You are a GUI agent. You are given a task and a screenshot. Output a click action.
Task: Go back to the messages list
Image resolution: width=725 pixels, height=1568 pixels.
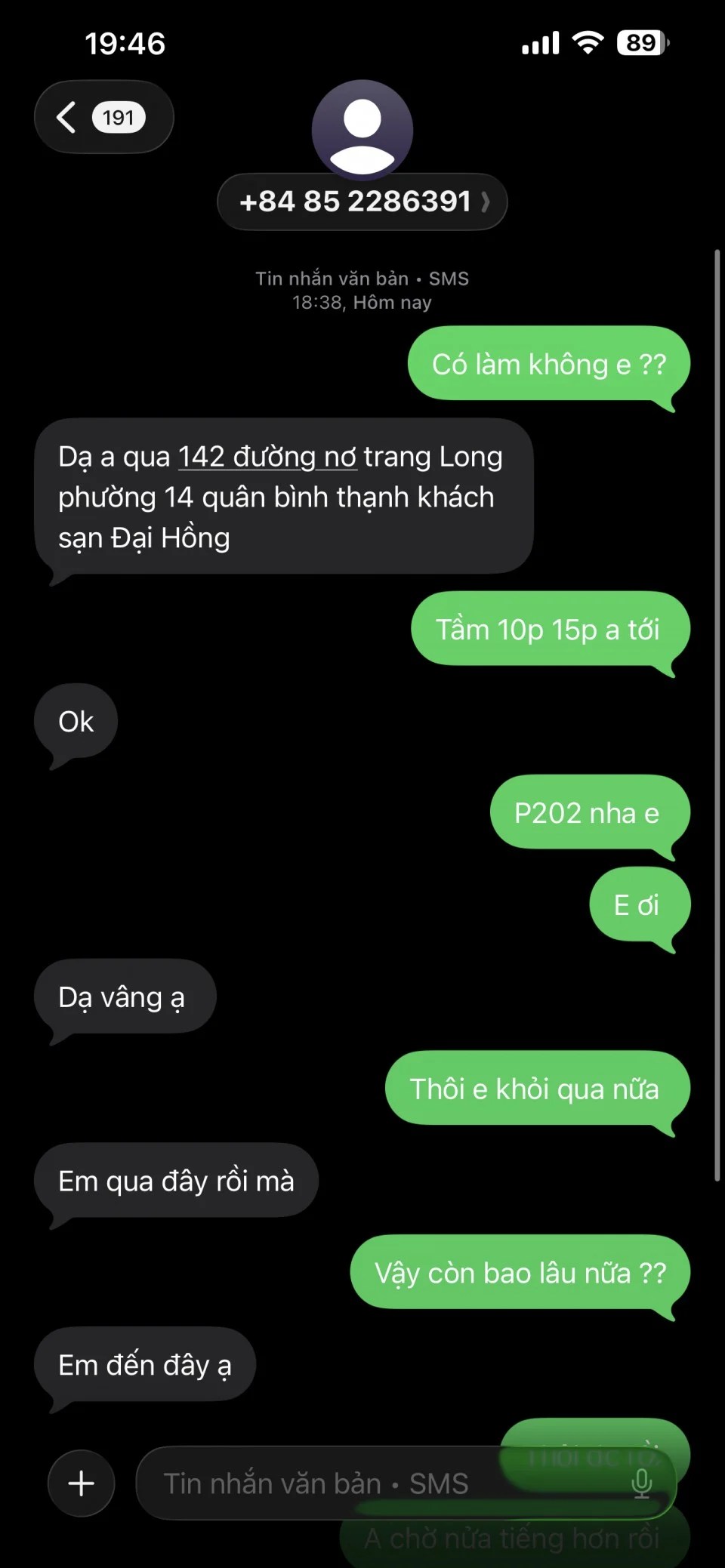coord(102,118)
